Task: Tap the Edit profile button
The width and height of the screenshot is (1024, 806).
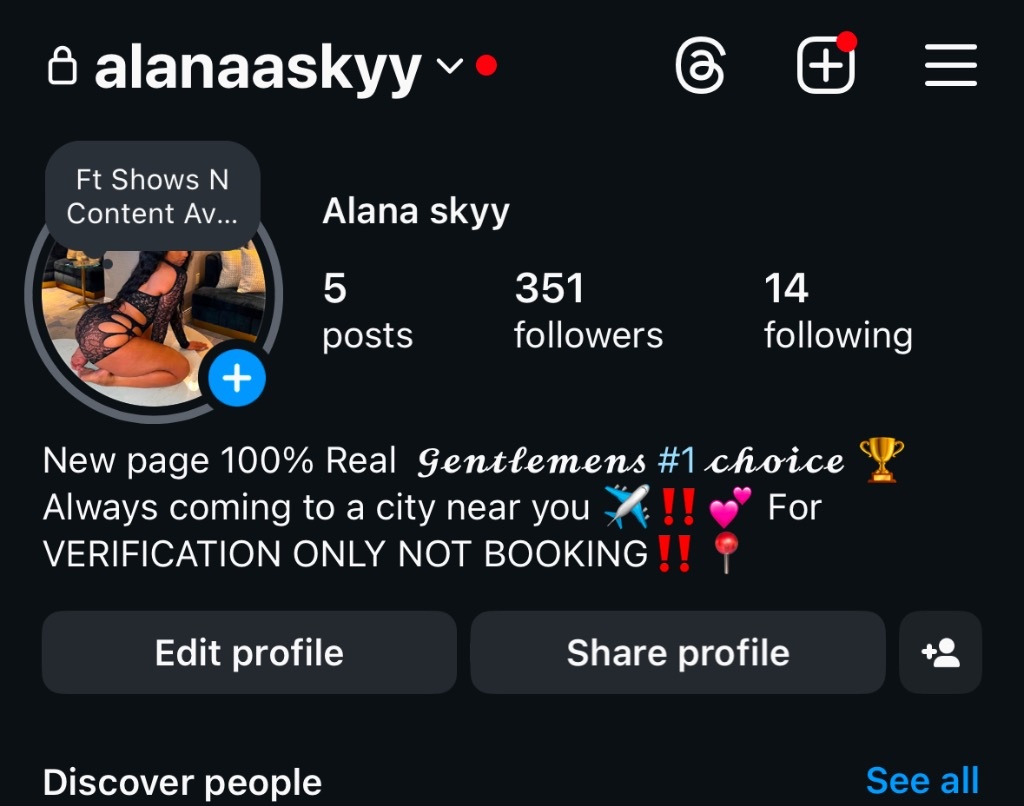Action: coord(249,653)
